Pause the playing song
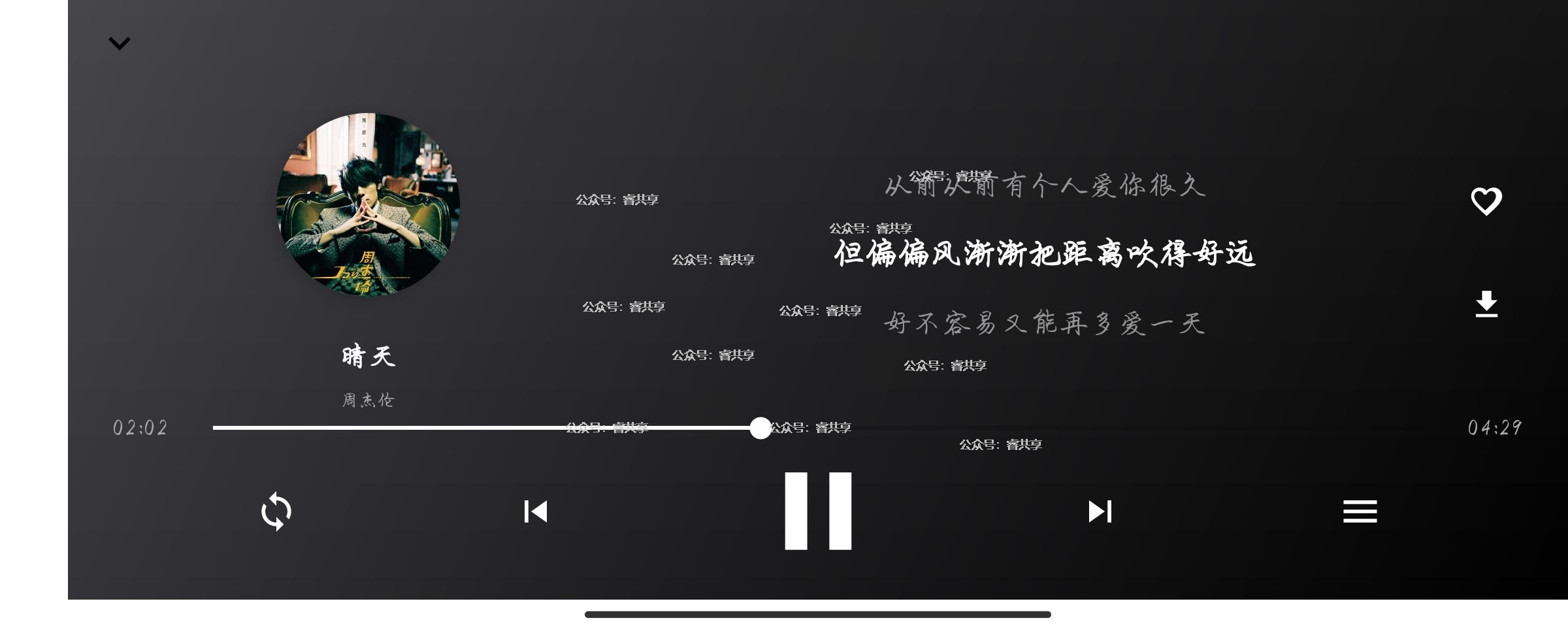This screenshot has height=629, width=1568. point(818,511)
